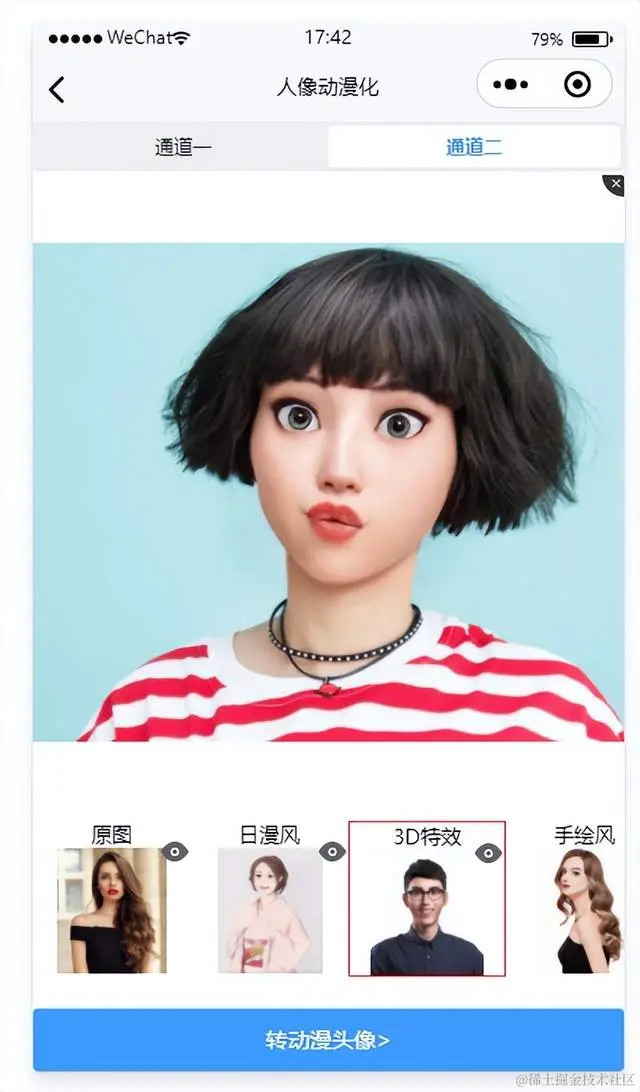Choose the 手绘风 style thumbnail
This screenshot has width=640, height=1092.
[586, 911]
